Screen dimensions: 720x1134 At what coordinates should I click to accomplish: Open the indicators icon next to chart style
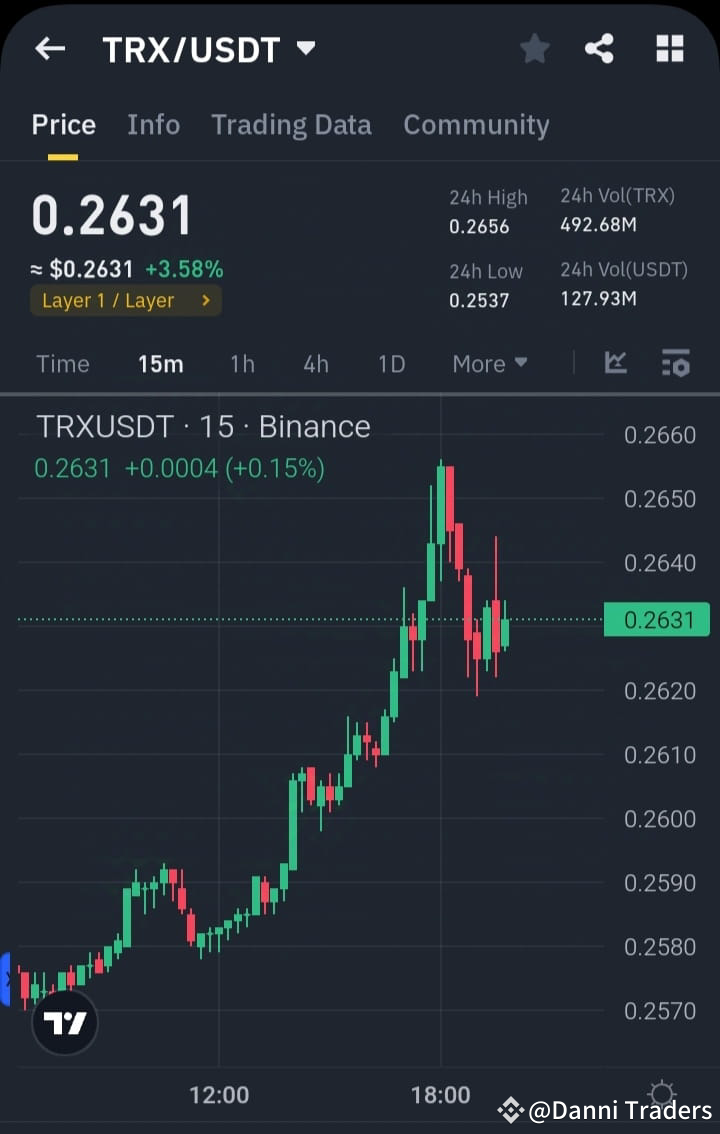coord(676,364)
